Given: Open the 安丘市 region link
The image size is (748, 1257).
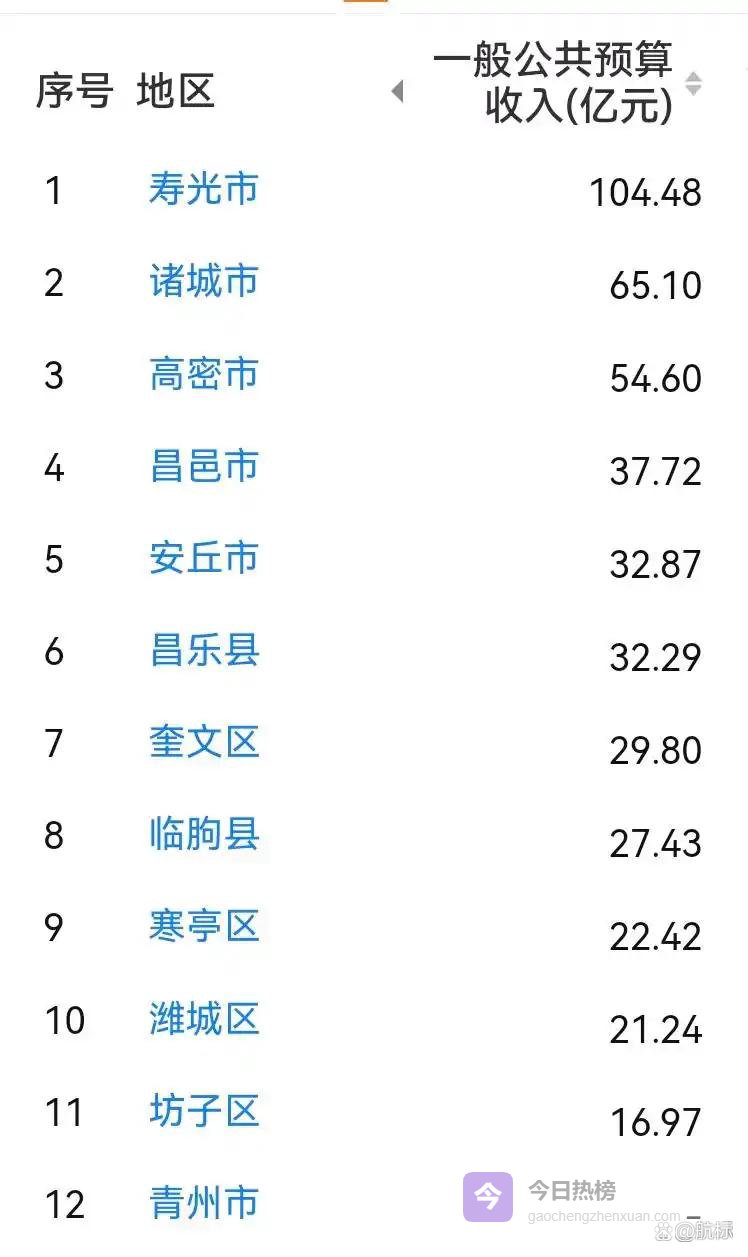Looking at the screenshot, I should coord(204,559).
